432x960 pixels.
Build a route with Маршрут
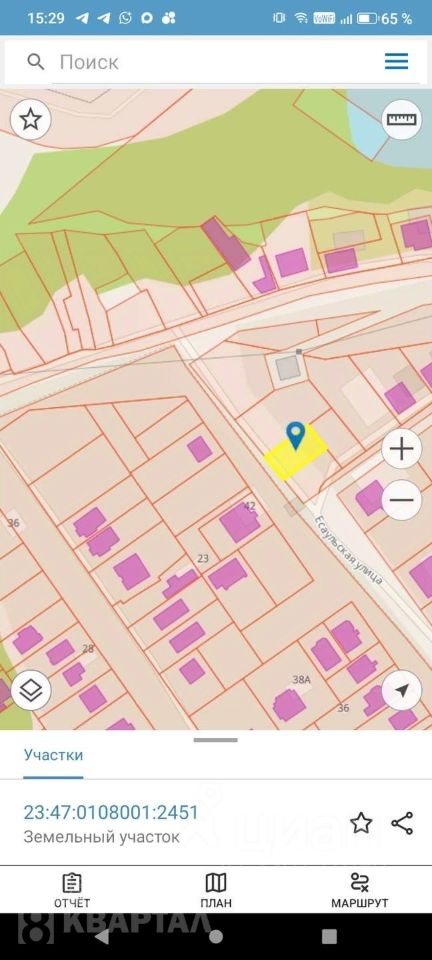click(359, 890)
